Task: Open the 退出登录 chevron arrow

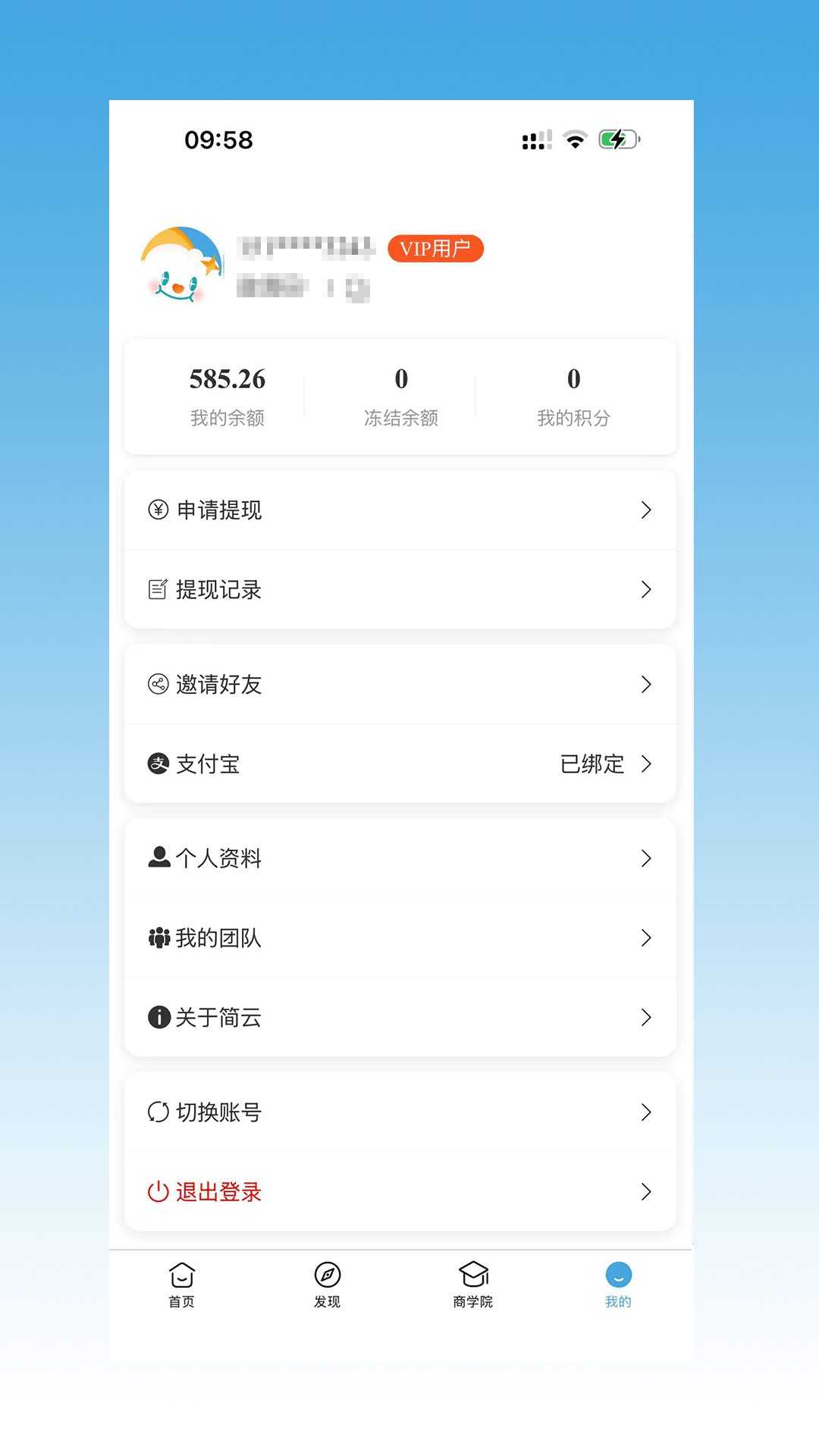Action: [646, 1192]
